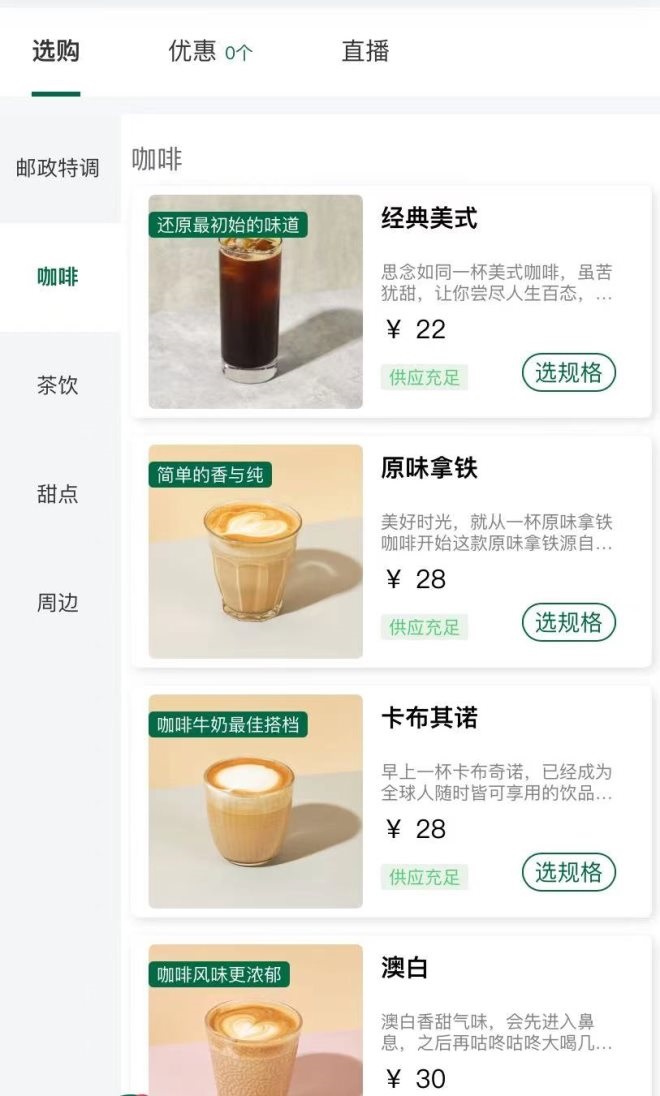Switch to the 茶饮 category
660x1096 pixels.
(58, 386)
